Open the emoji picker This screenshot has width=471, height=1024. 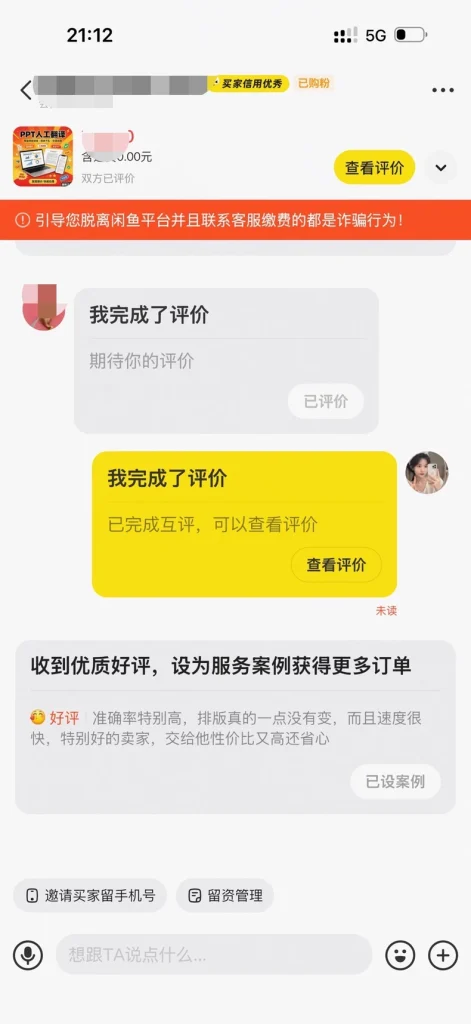coord(400,955)
